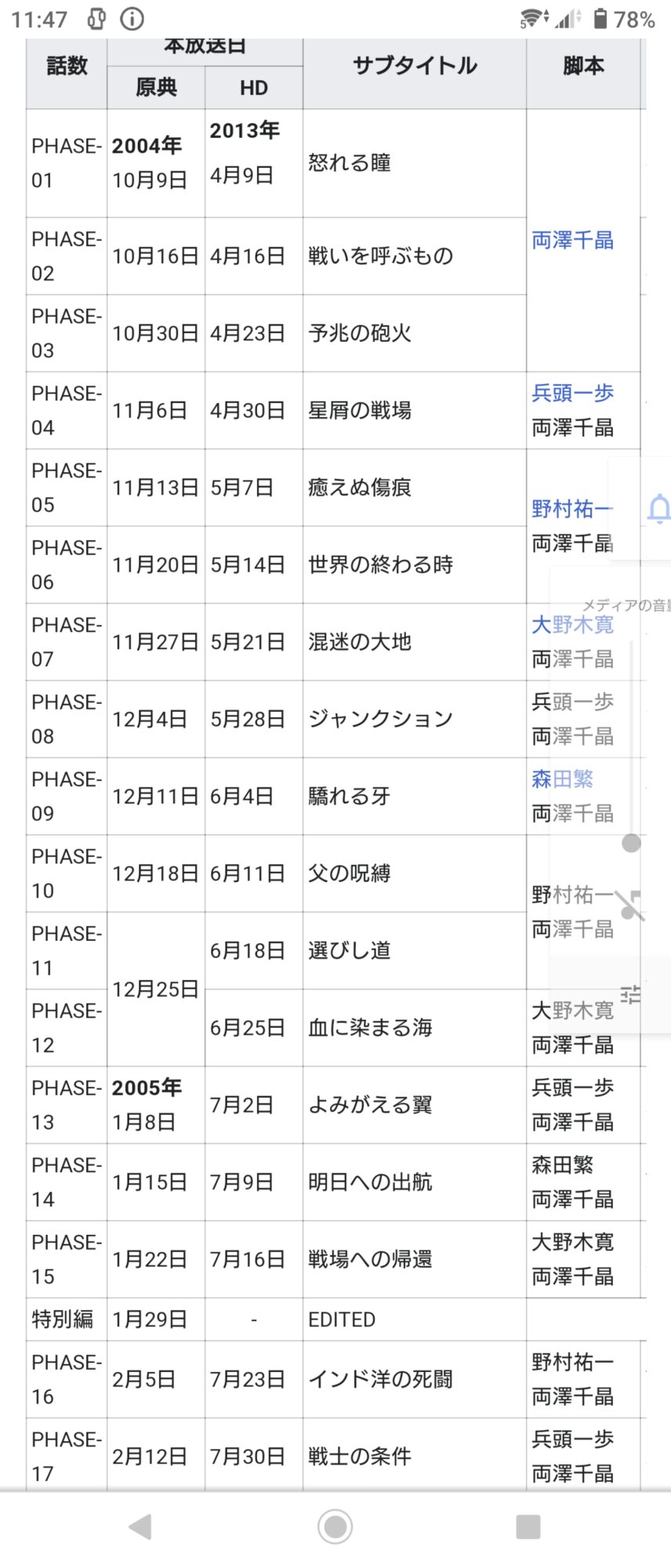Open the 両澤千晶 link in the PHASE-02 row
The height and width of the screenshot is (1568, 671).
pos(572,241)
